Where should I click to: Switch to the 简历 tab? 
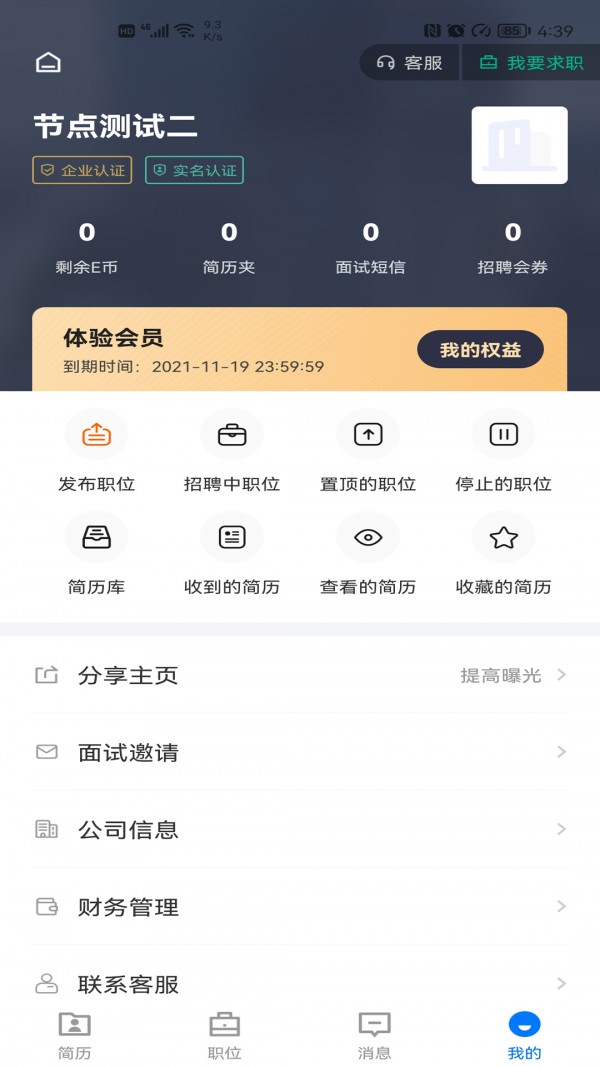75,1035
